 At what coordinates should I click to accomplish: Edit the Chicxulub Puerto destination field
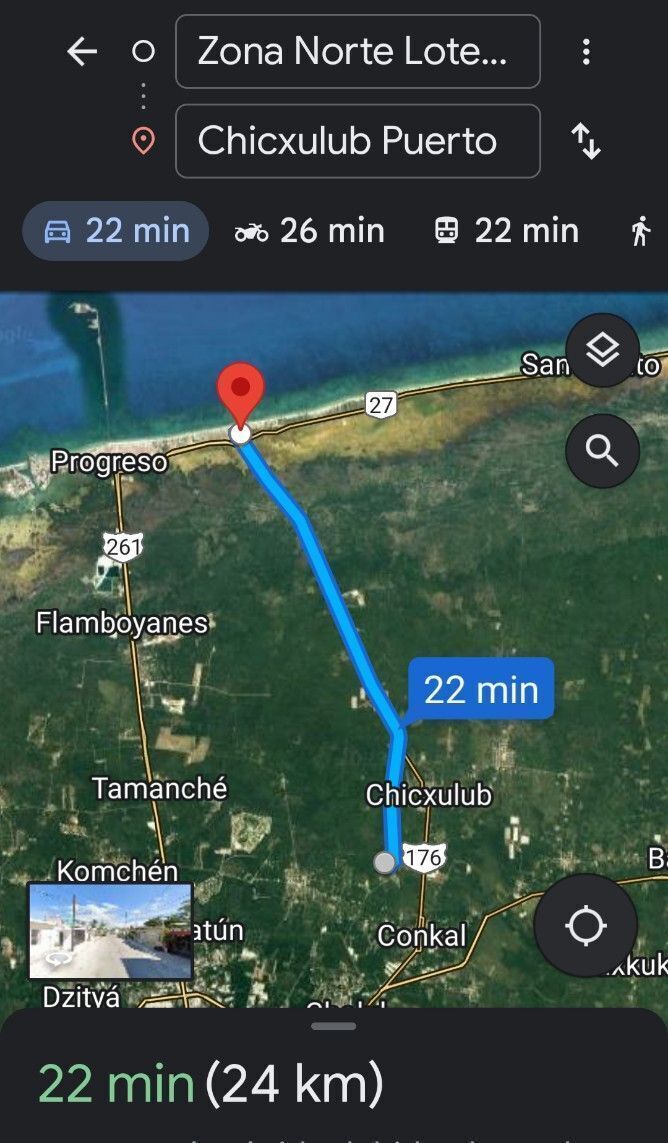[x=357, y=141]
